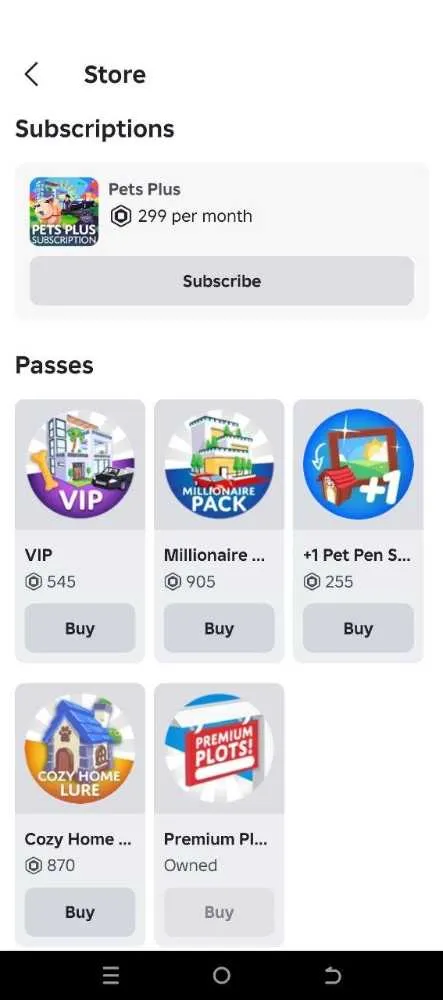Buy the VIP pass
This screenshot has width=443, height=1000.
80,628
